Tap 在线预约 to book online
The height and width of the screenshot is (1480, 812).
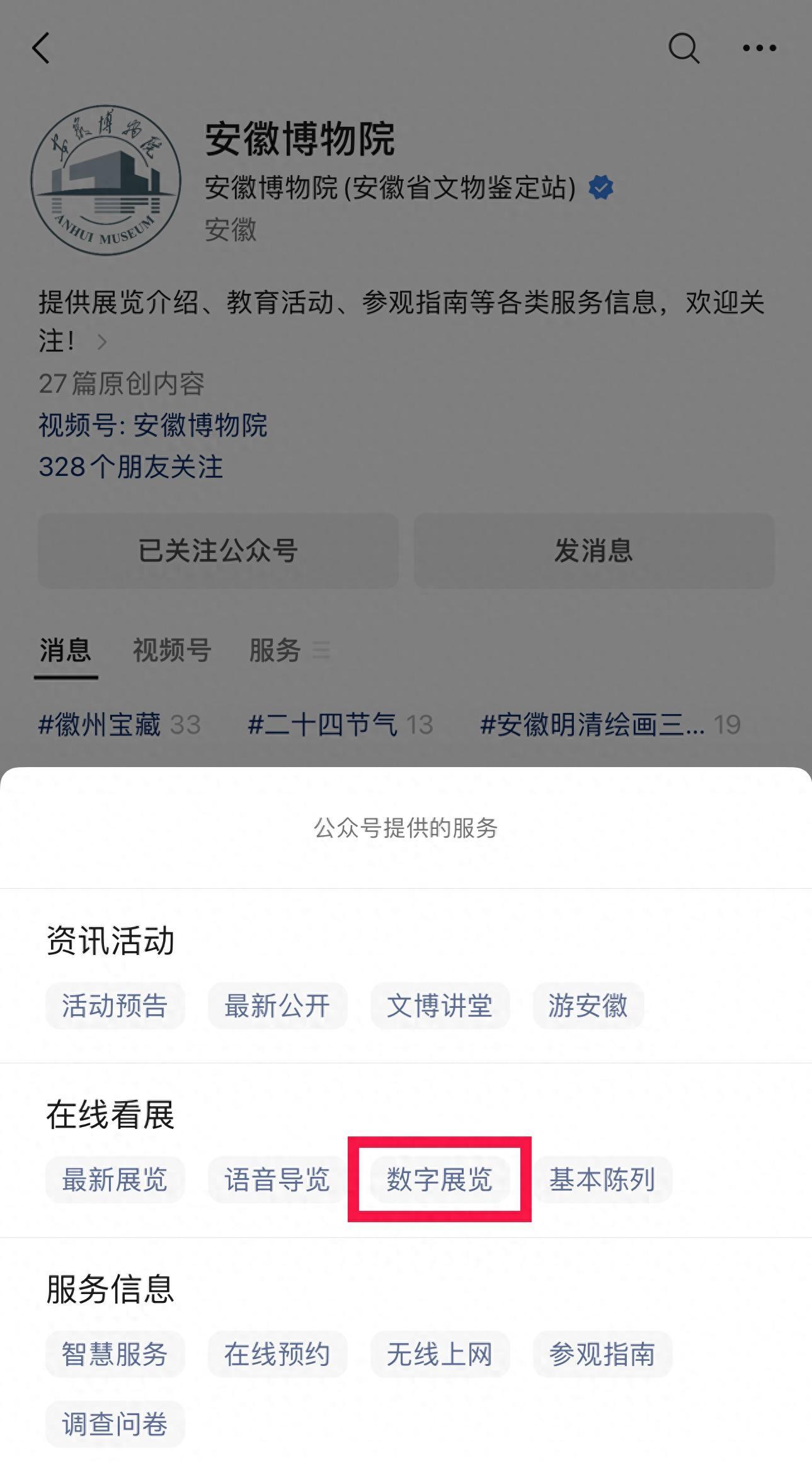pyautogui.click(x=277, y=1354)
